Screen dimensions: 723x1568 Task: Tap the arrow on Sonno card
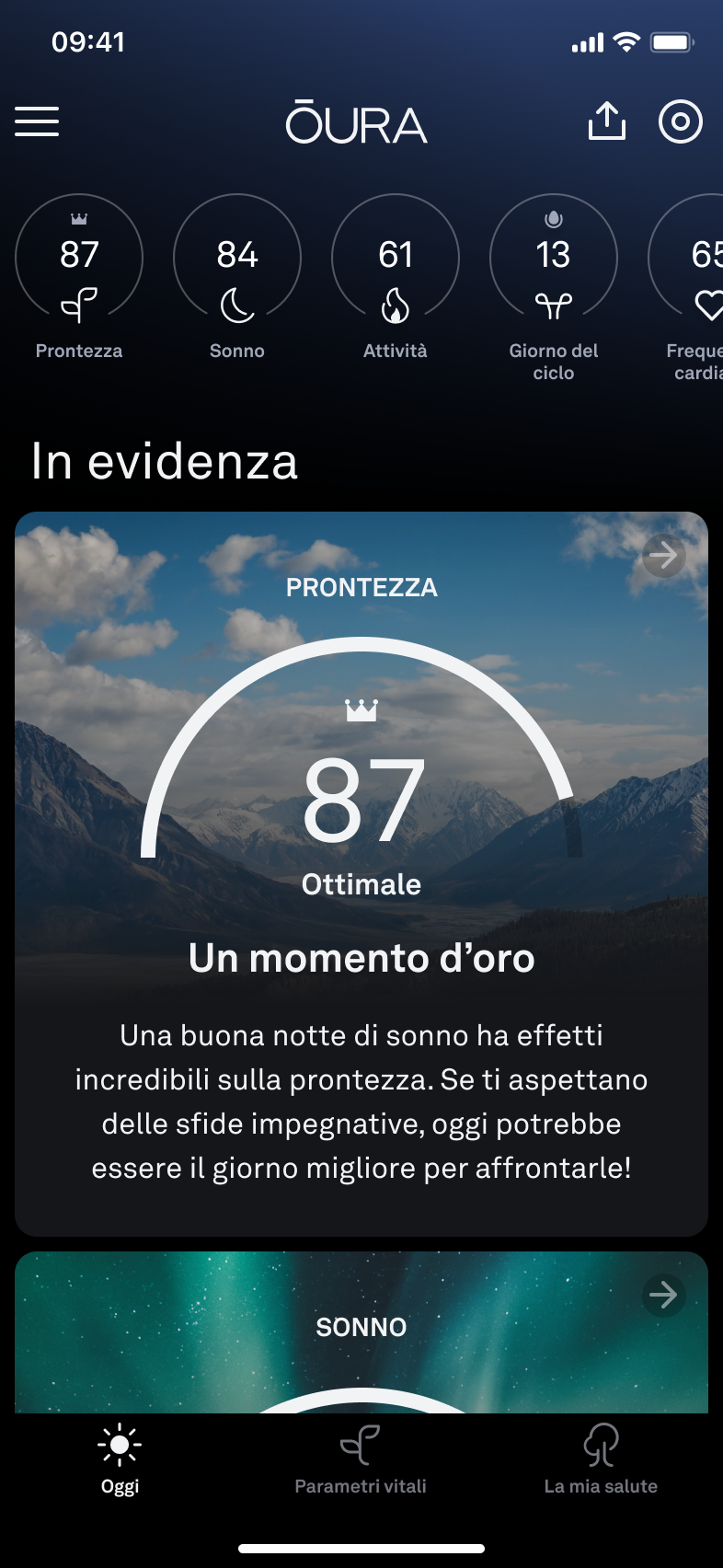tap(664, 1296)
